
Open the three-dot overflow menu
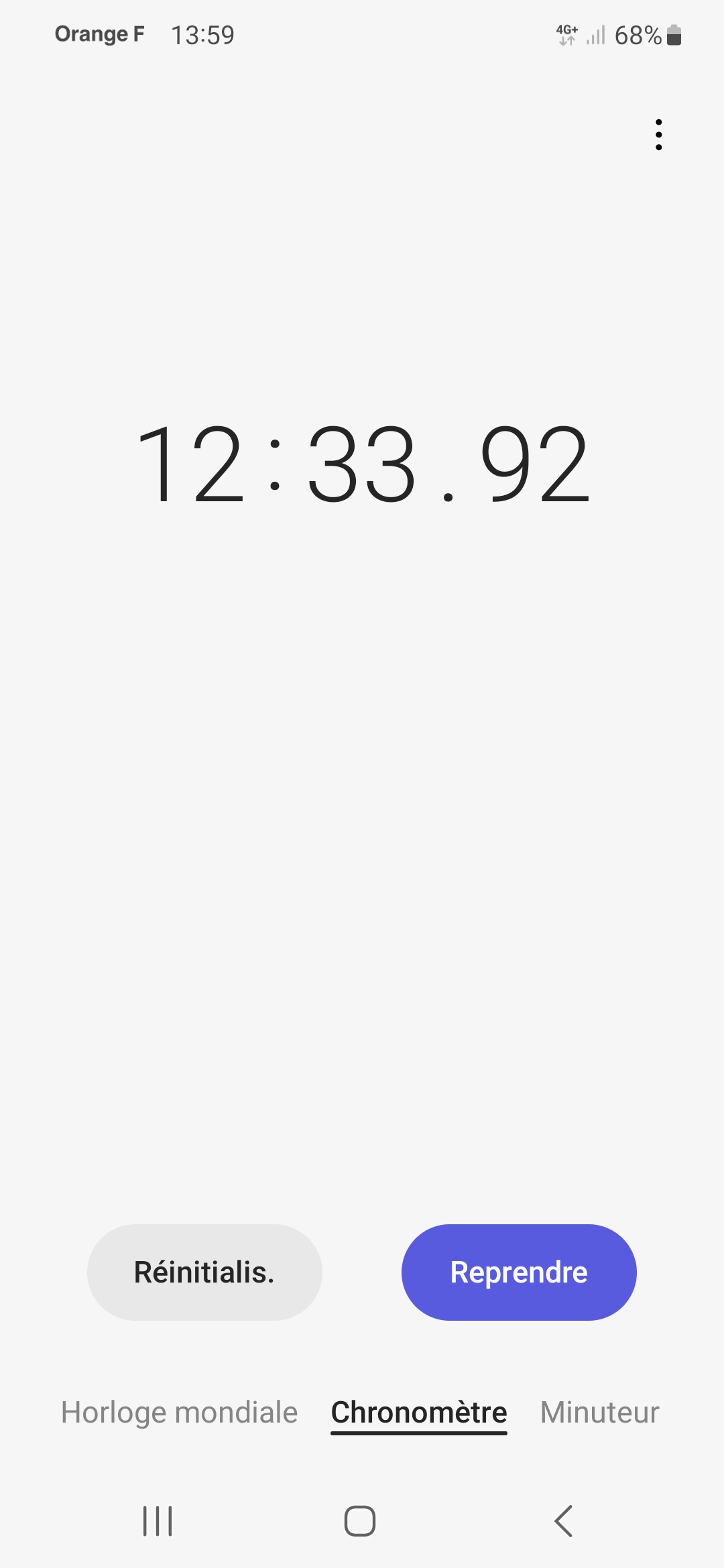coord(659,135)
